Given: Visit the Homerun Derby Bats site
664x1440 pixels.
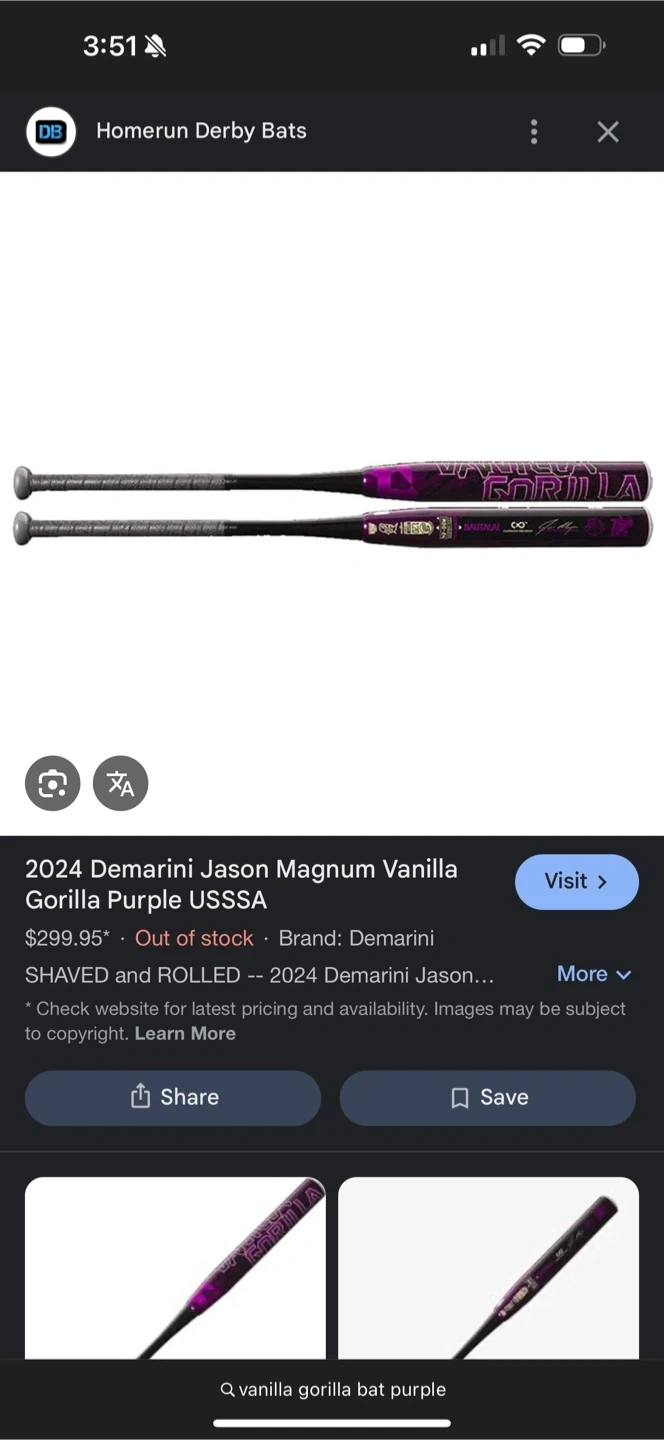Looking at the screenshot, I should pyautogui.click(x=576, y=881).
